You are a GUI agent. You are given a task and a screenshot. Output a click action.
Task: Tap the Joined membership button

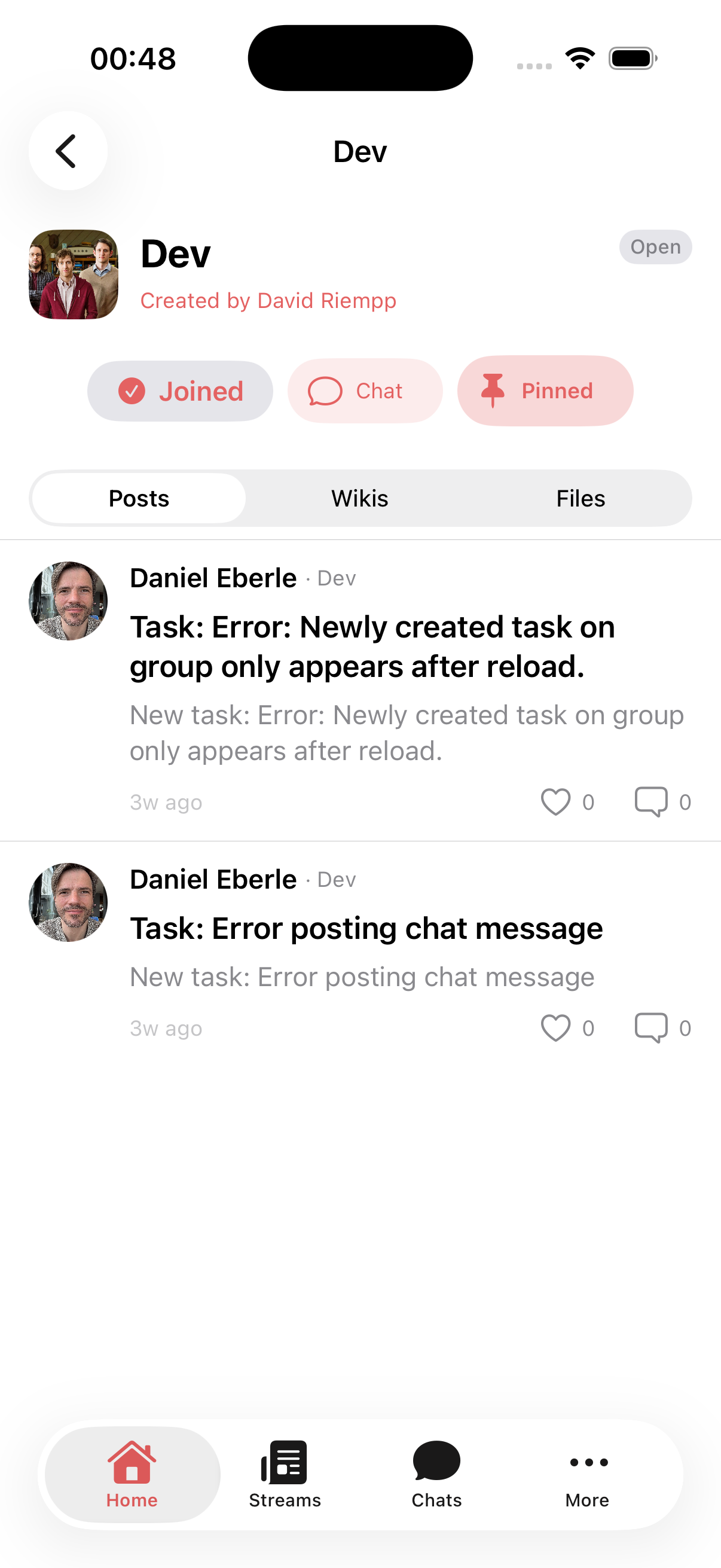(x=180, y=391)
